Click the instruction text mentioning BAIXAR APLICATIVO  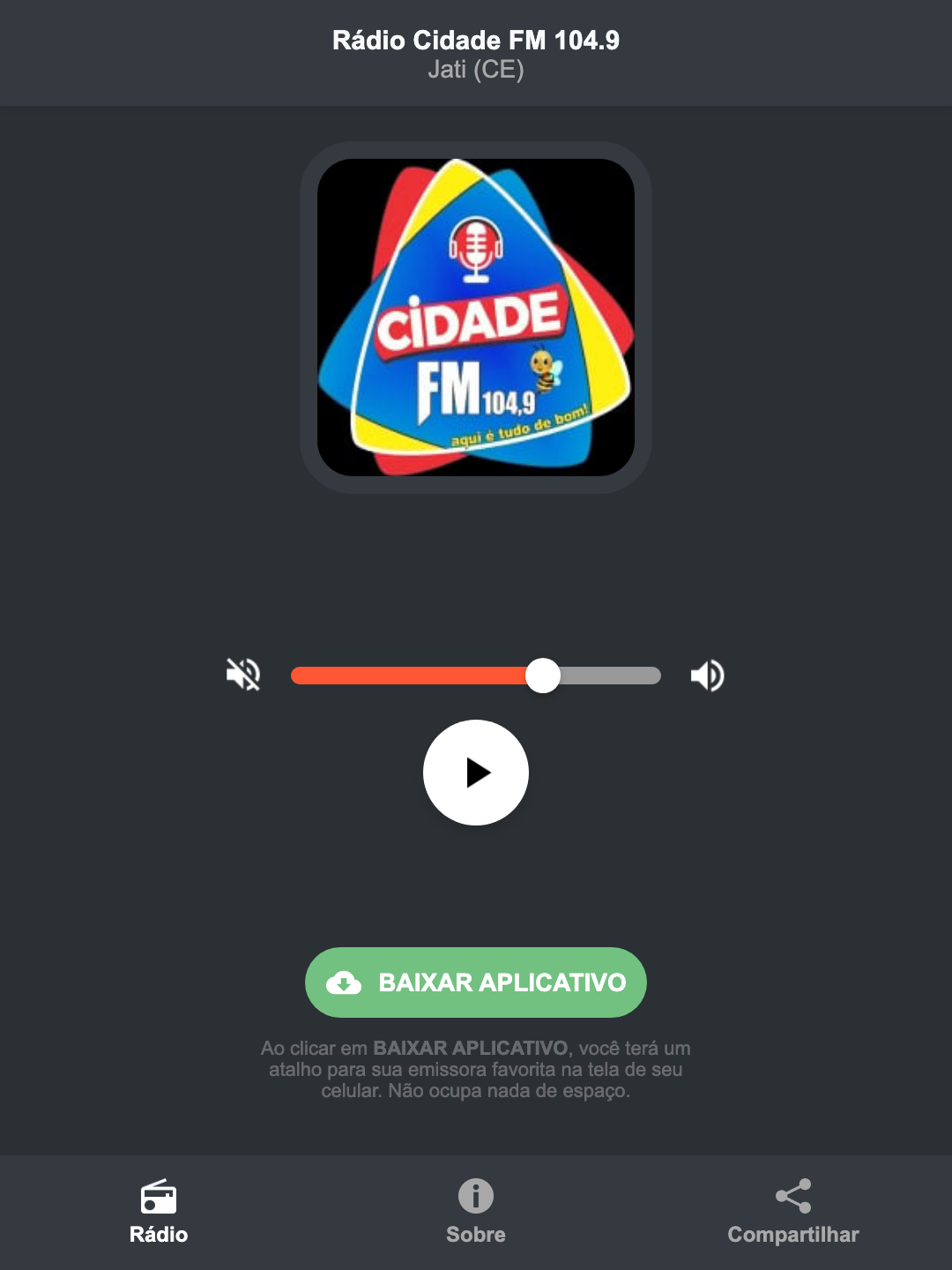point(475,1070)
